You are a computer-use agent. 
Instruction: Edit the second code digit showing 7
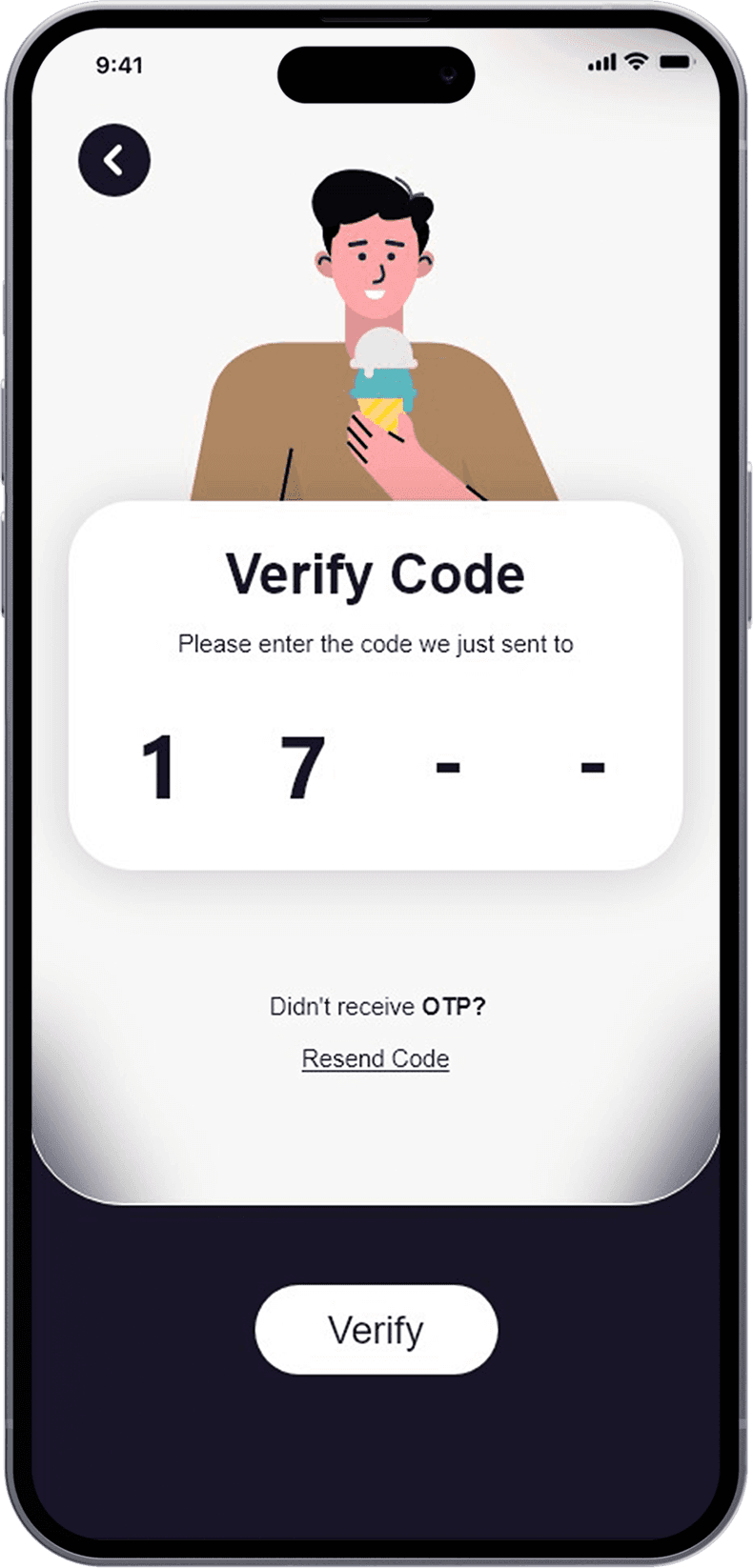pyautogui.click(x=303, y=767)
